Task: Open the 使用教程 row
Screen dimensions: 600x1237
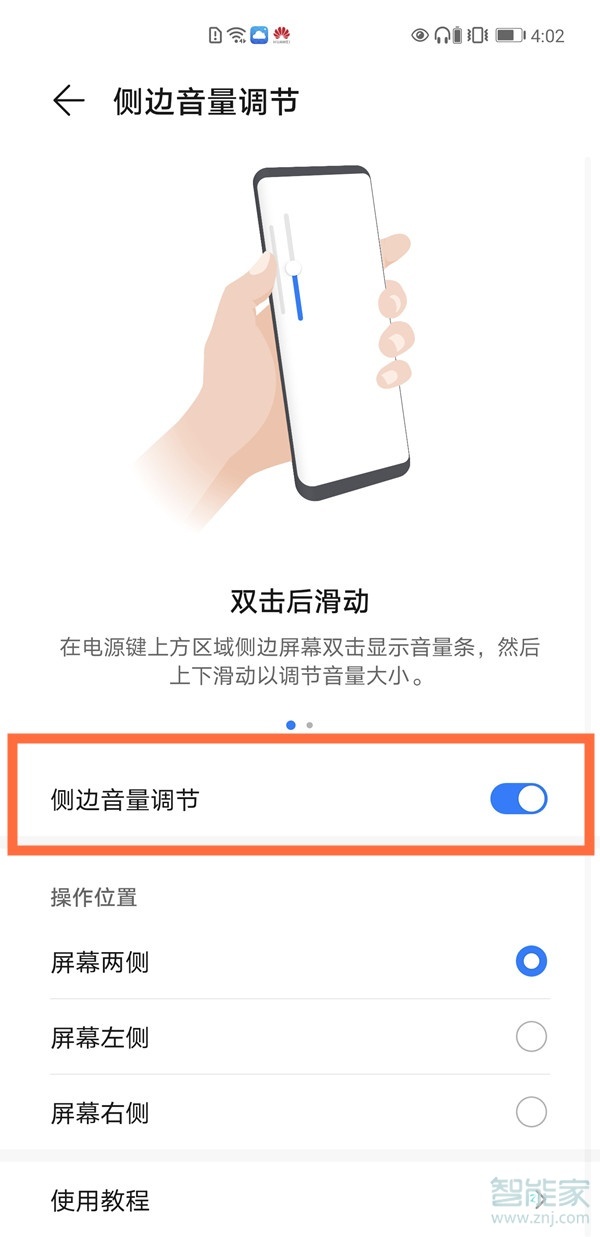Action: [x=300, y=1199]
